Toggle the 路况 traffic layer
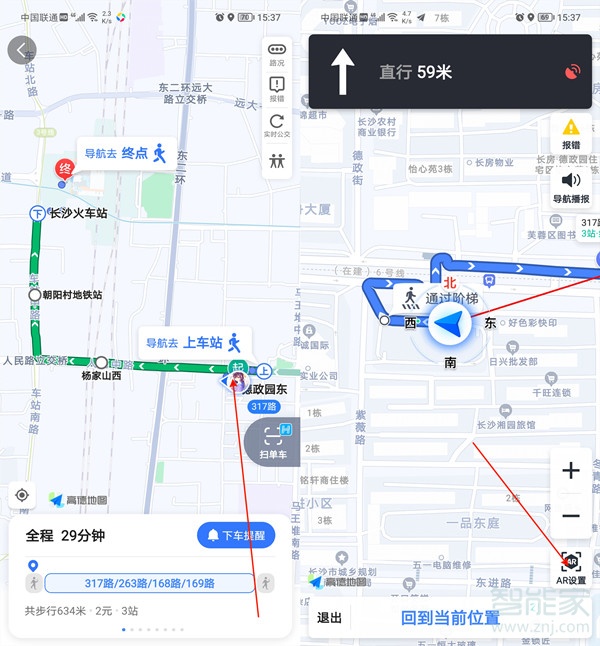The image size is (600, 646). pos(277,54)
